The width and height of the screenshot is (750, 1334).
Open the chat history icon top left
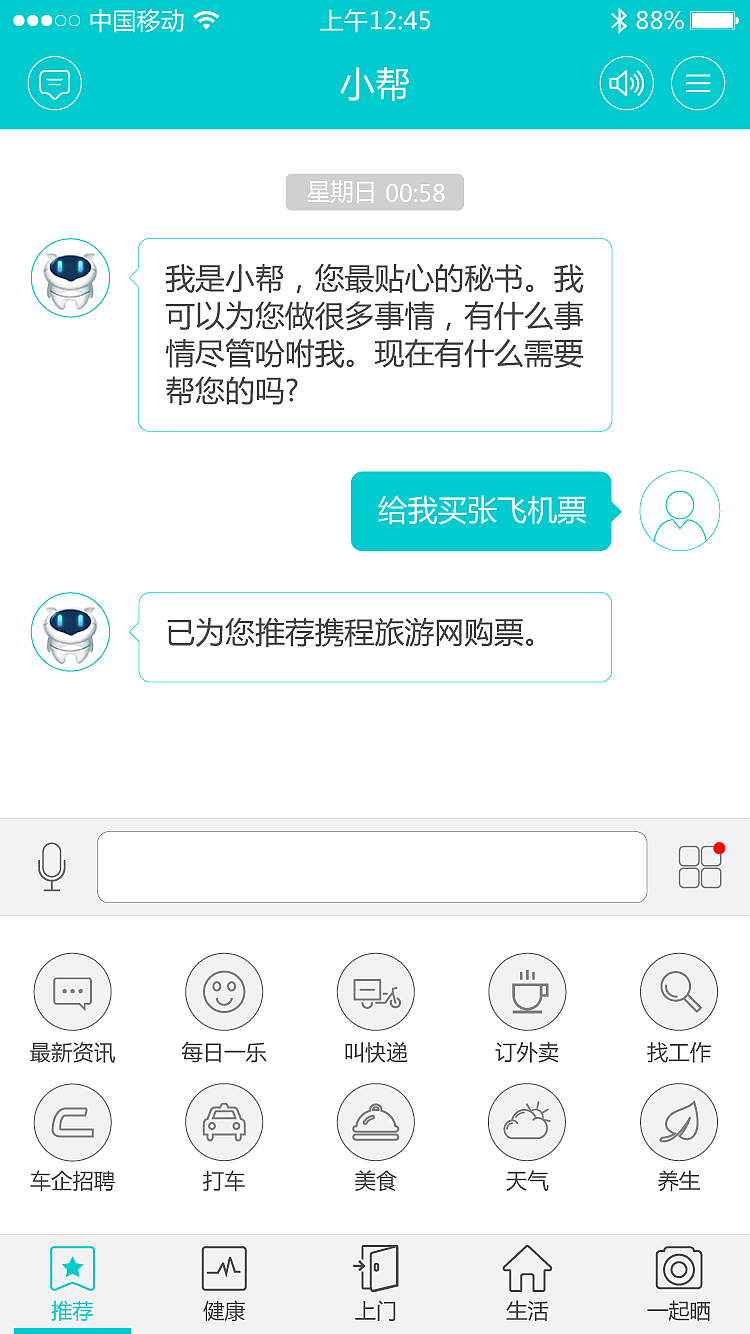pyautogui.click(x=55, y=83)
